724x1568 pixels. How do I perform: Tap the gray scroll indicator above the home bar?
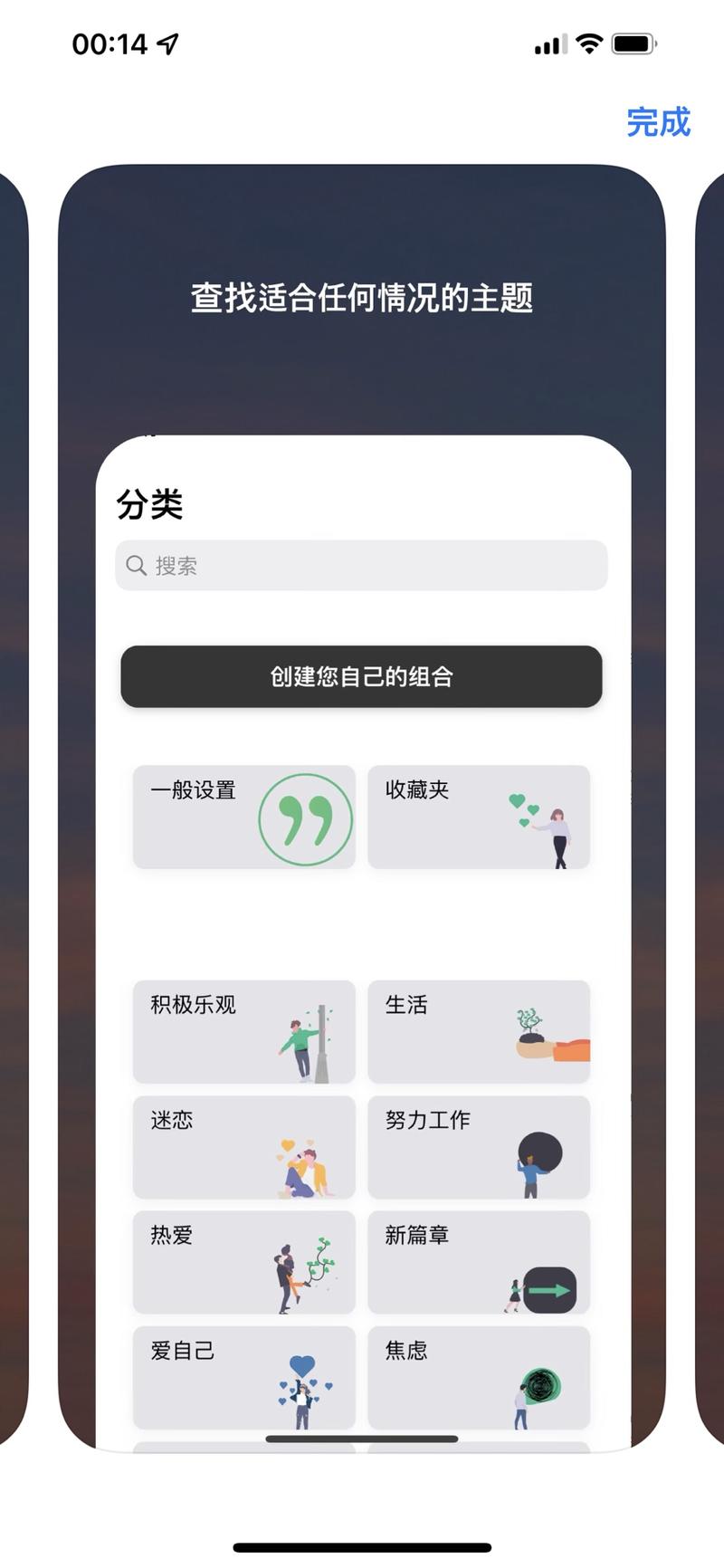point(361,1438)
